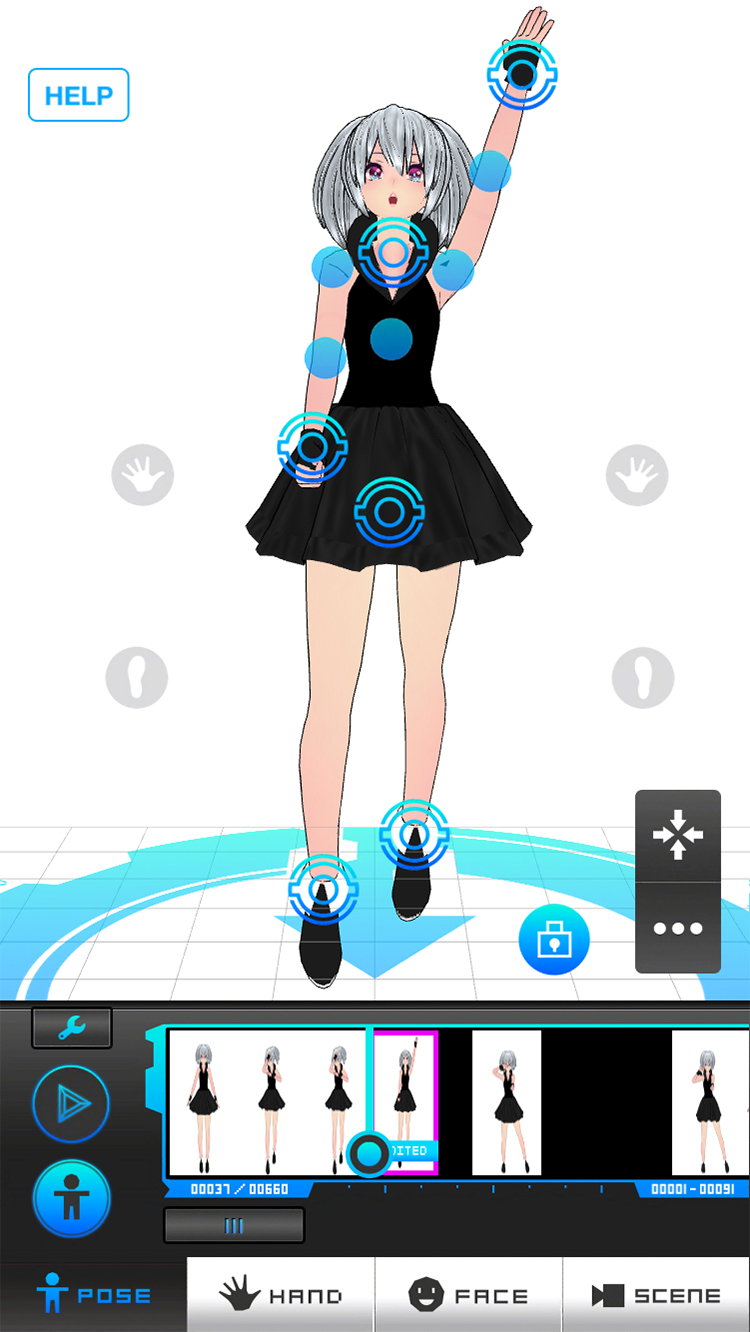
Task: Open the wrench settings button
Action: (71, 1027)
